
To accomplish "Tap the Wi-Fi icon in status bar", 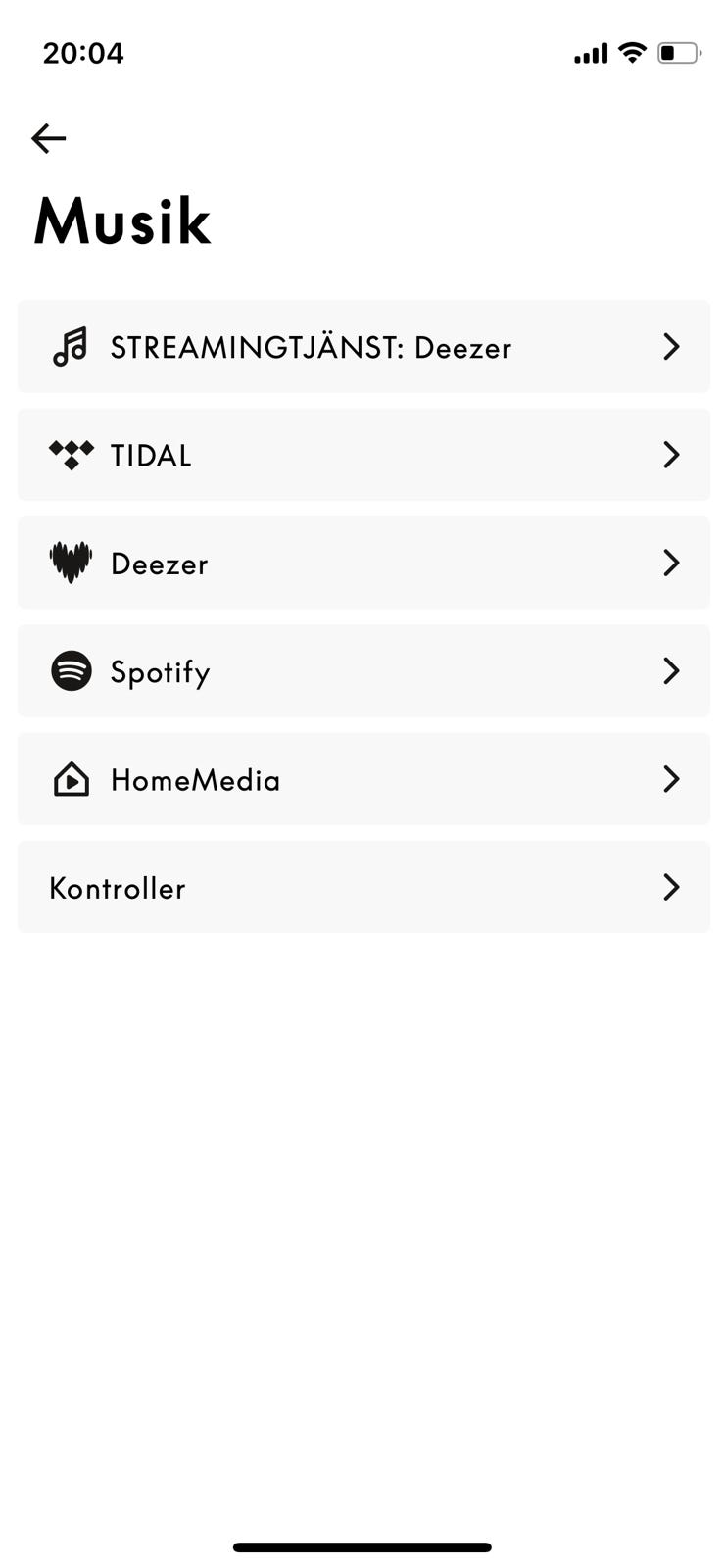I will pyautogui.click(x=631, y=53).
